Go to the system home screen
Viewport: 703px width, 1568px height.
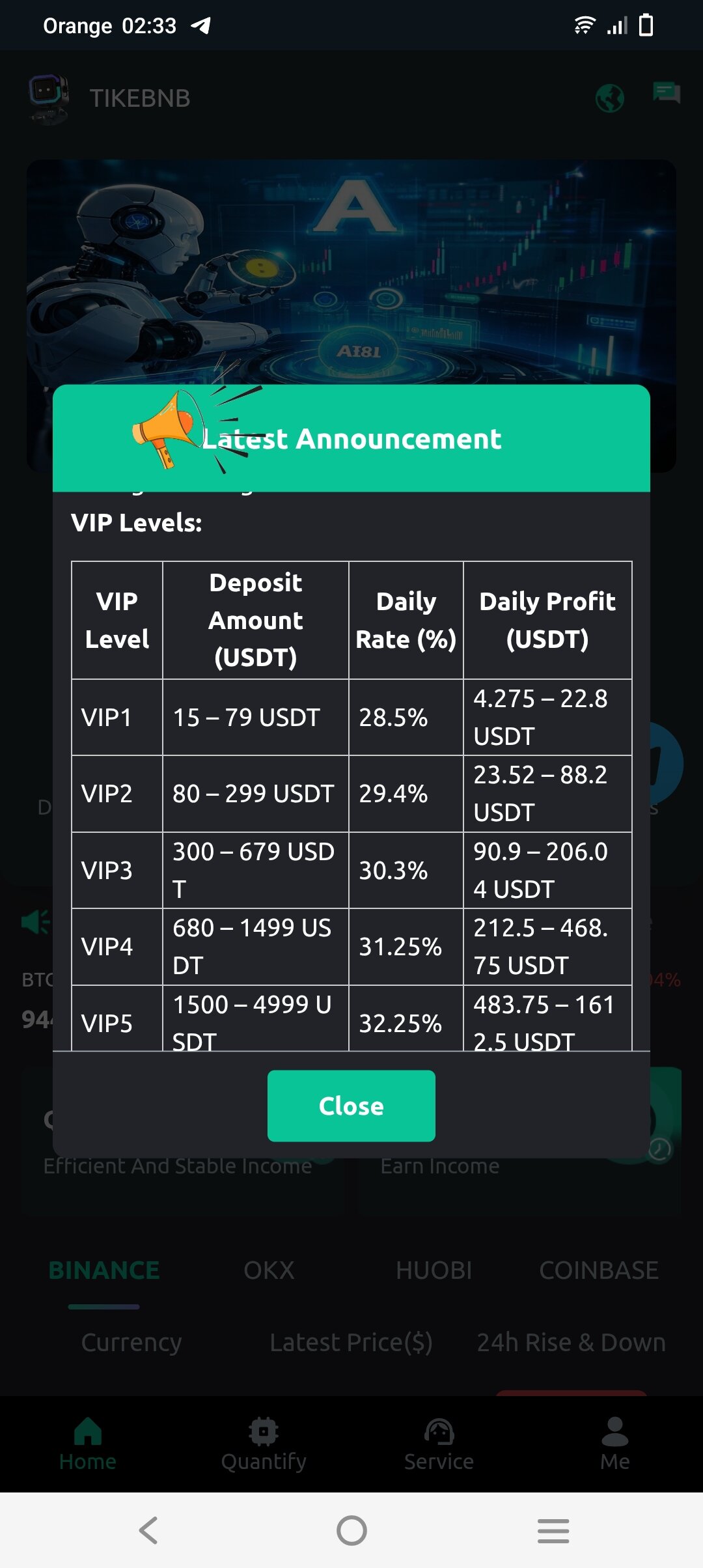click(351, 1530)
